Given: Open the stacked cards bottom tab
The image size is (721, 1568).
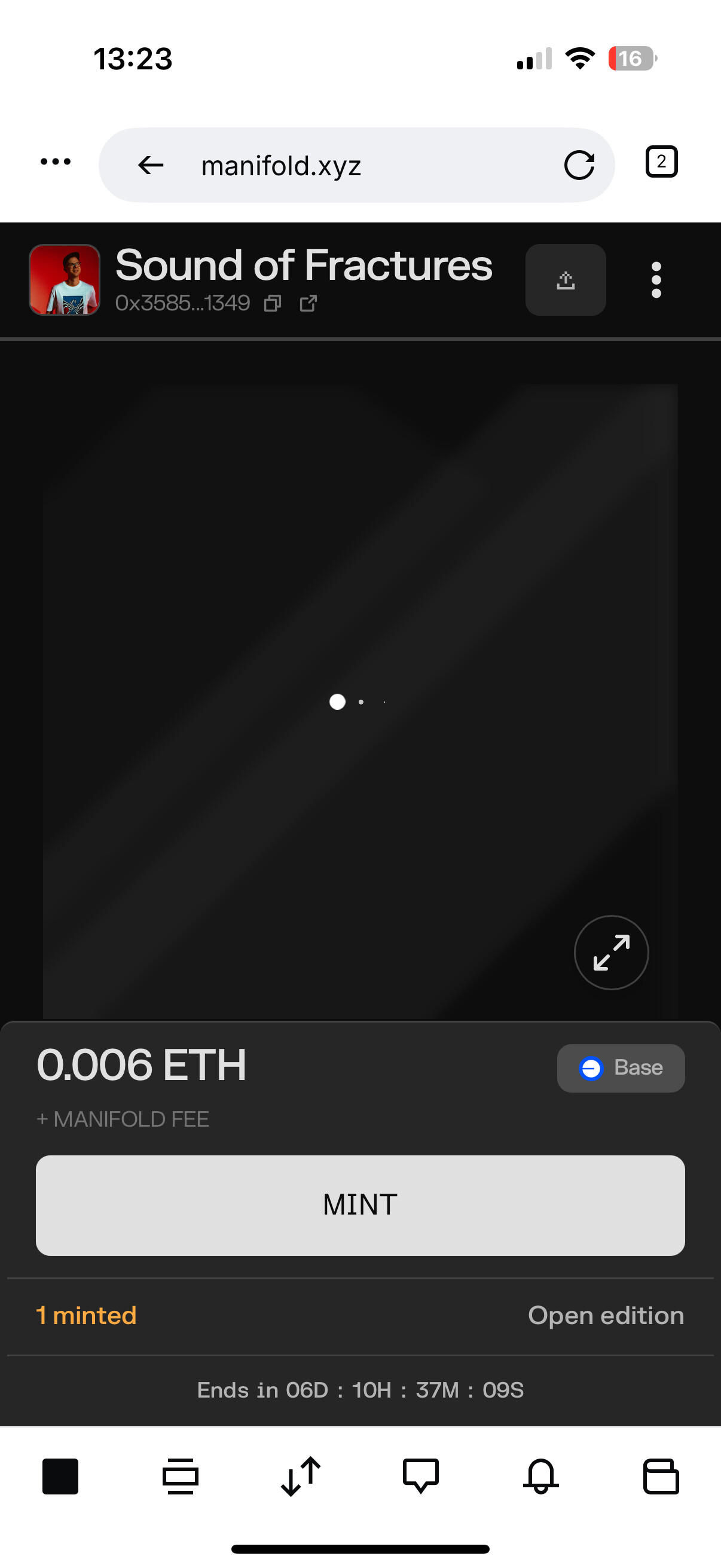Looking at the screenshot, I should coord(180,1477).
